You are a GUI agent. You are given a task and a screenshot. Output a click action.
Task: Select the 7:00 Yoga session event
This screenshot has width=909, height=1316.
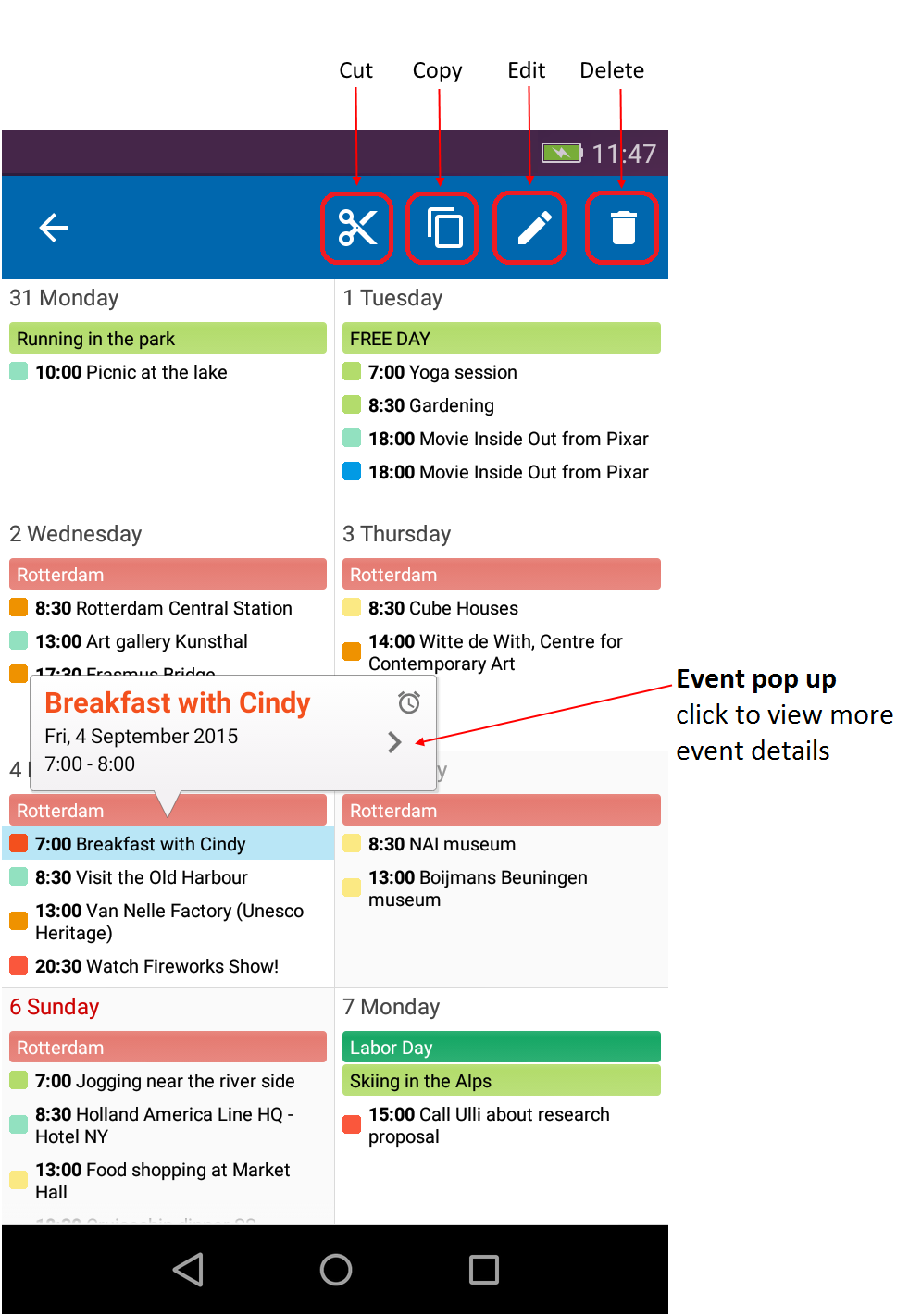coord(442,372)
